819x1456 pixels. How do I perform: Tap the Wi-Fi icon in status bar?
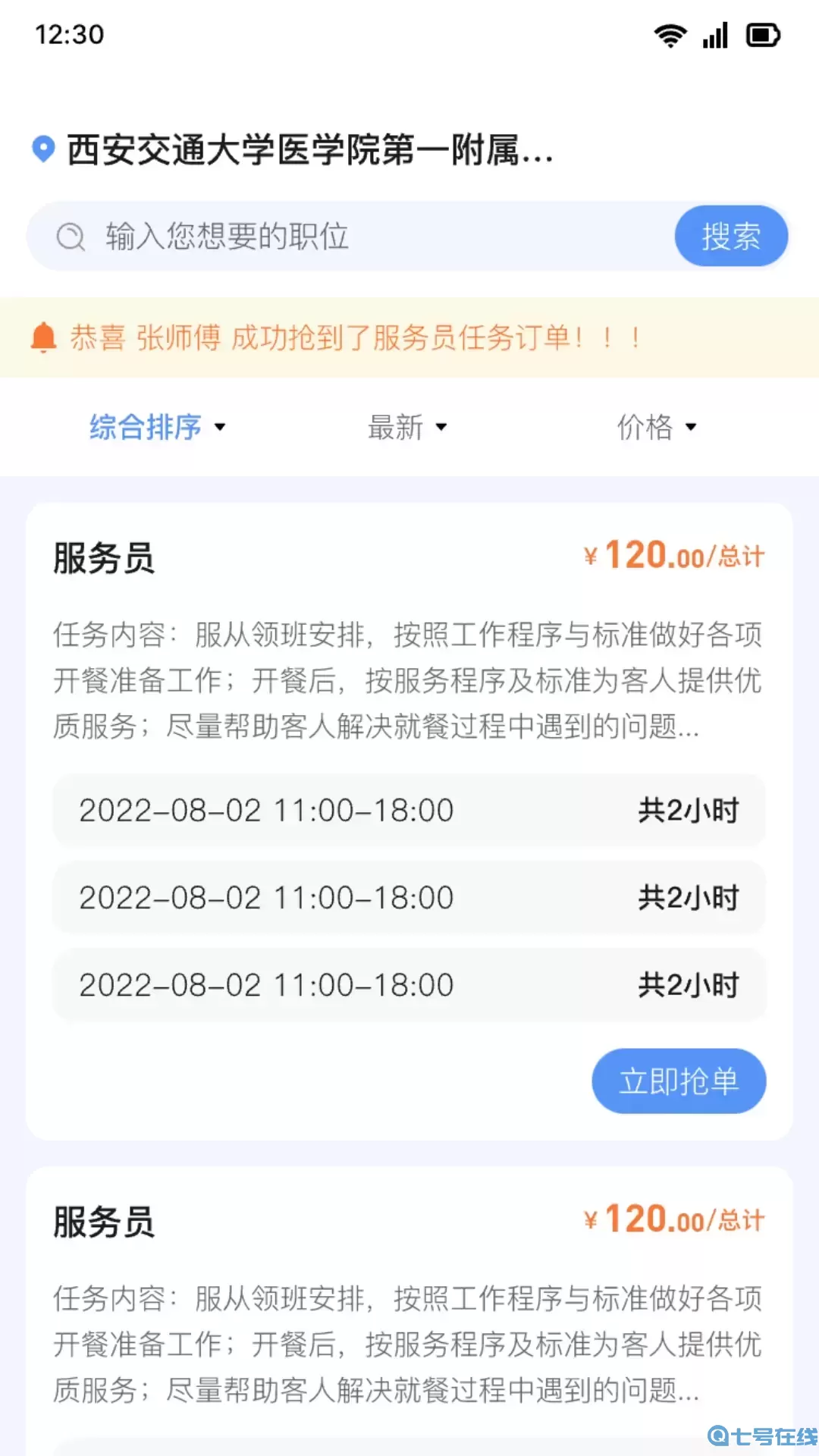[670, 34]
